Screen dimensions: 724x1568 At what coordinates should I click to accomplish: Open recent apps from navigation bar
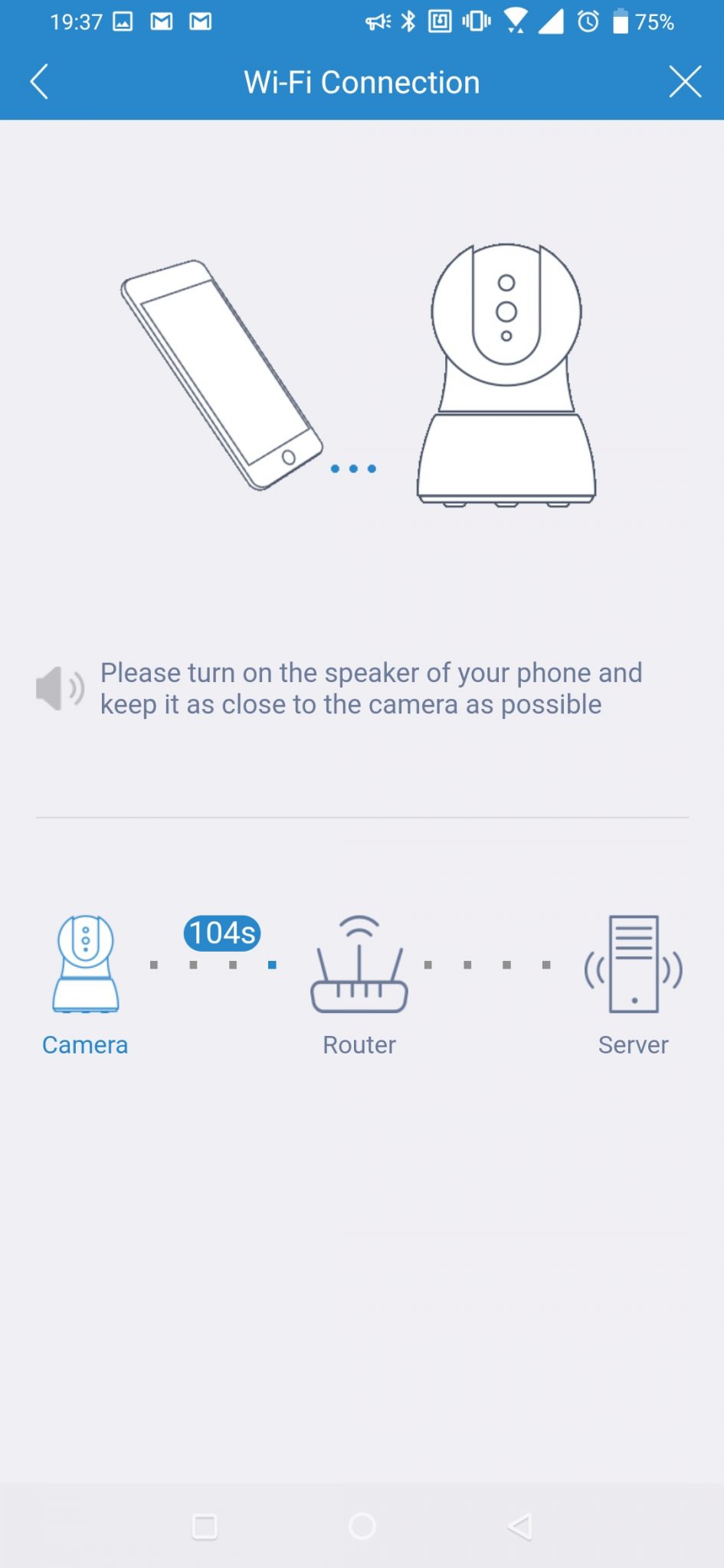click(205, 1526)
